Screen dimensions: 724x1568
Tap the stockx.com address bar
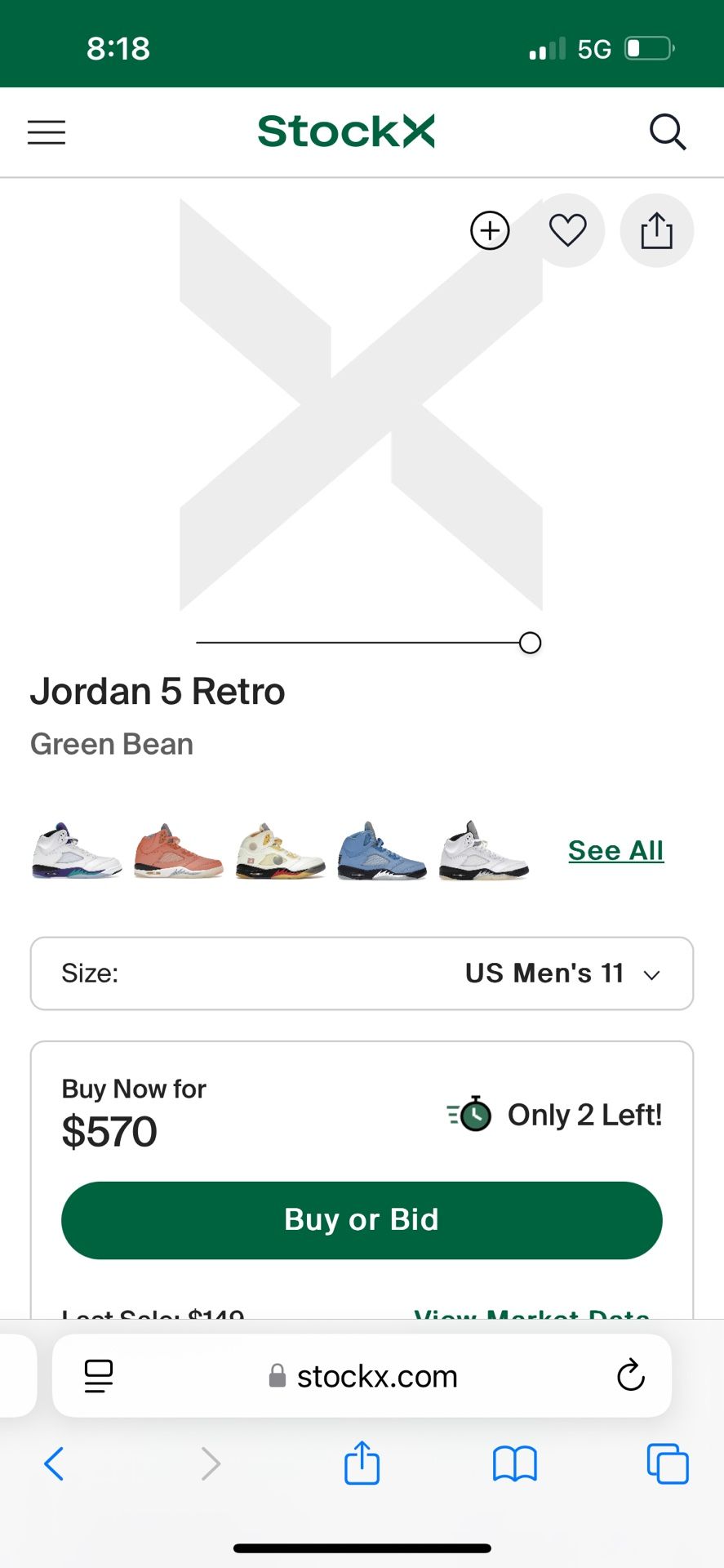363,1376
